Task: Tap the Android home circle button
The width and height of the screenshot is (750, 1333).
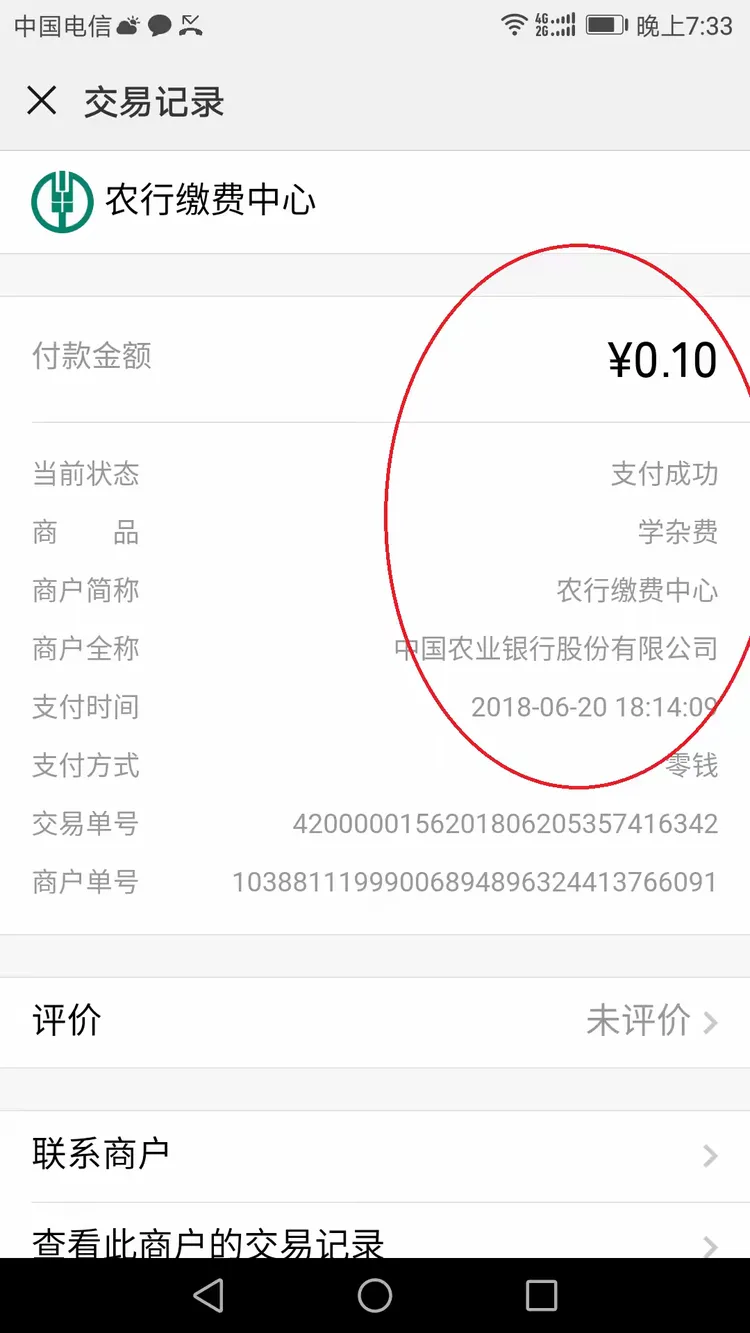Action: point(375,1295)
